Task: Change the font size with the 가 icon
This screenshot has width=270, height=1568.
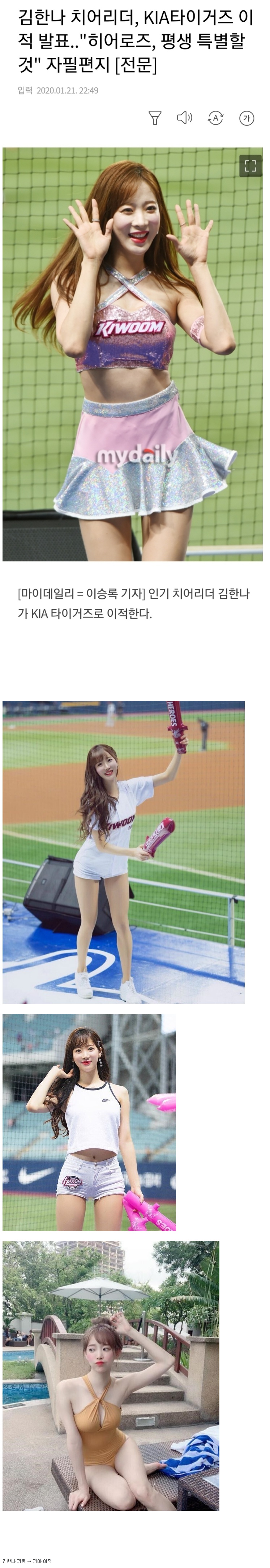Action: (x=246, y=118)
